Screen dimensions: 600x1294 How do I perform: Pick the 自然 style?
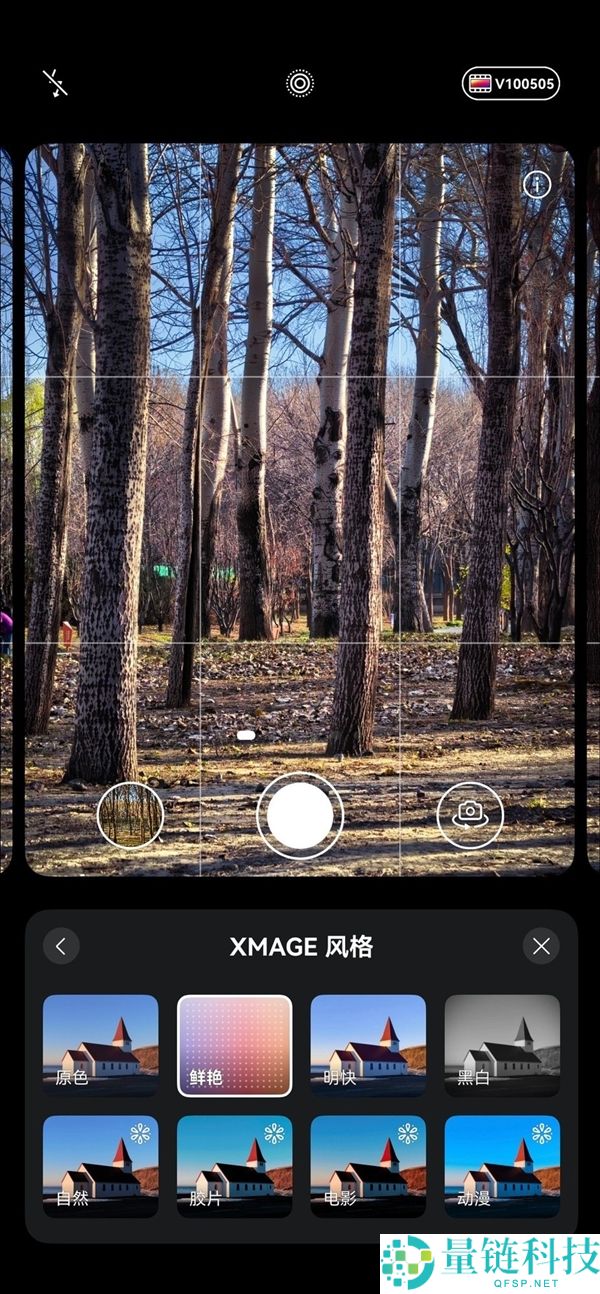100,1166
